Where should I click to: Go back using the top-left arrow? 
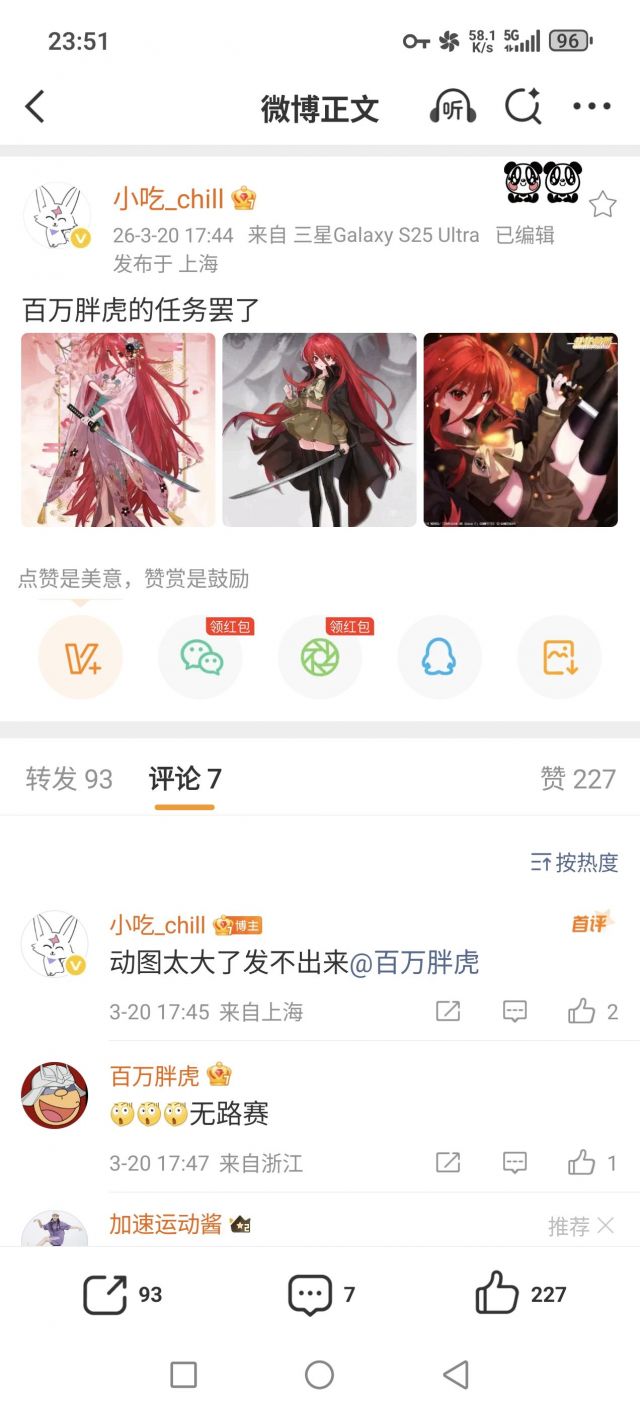coord(35,106)
